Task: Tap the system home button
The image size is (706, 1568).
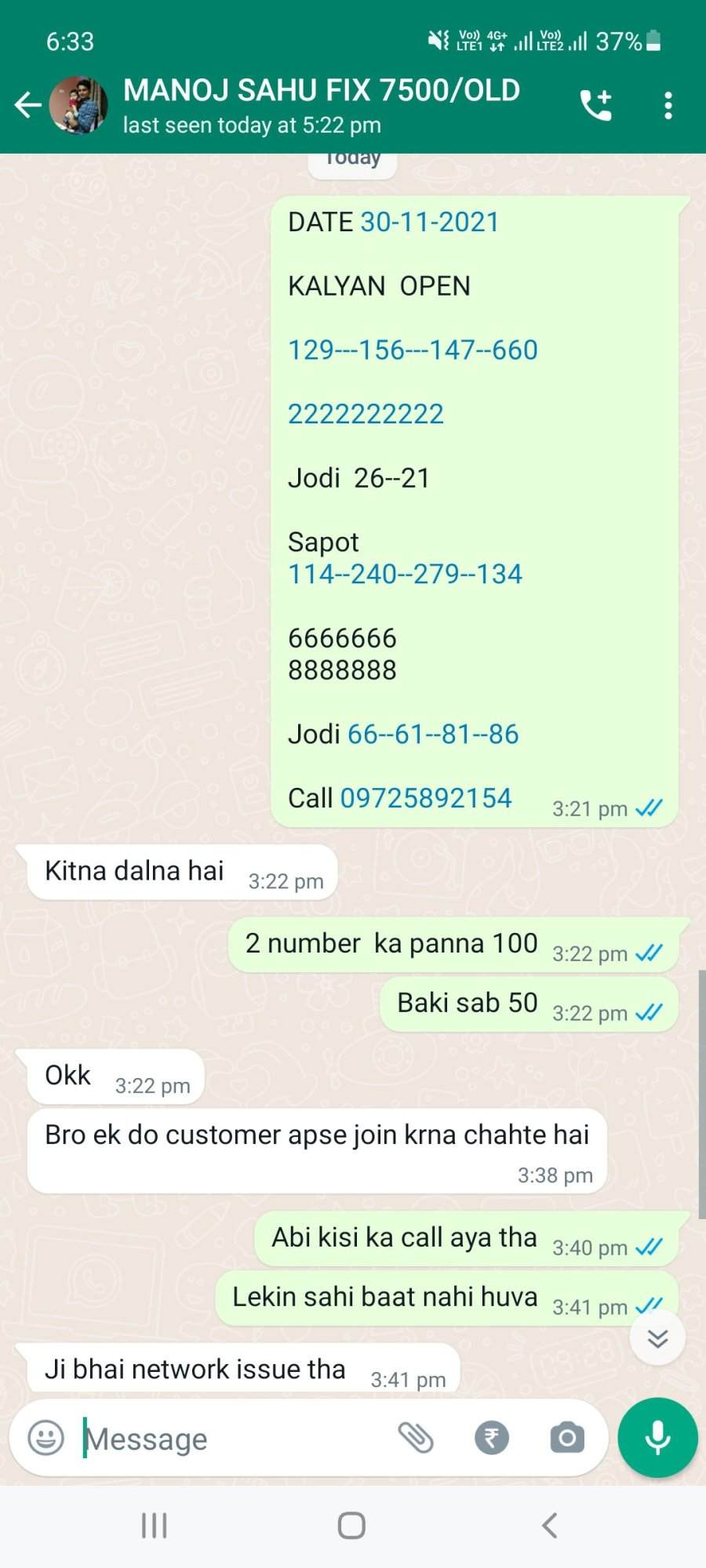Action: pos(351,1526)
